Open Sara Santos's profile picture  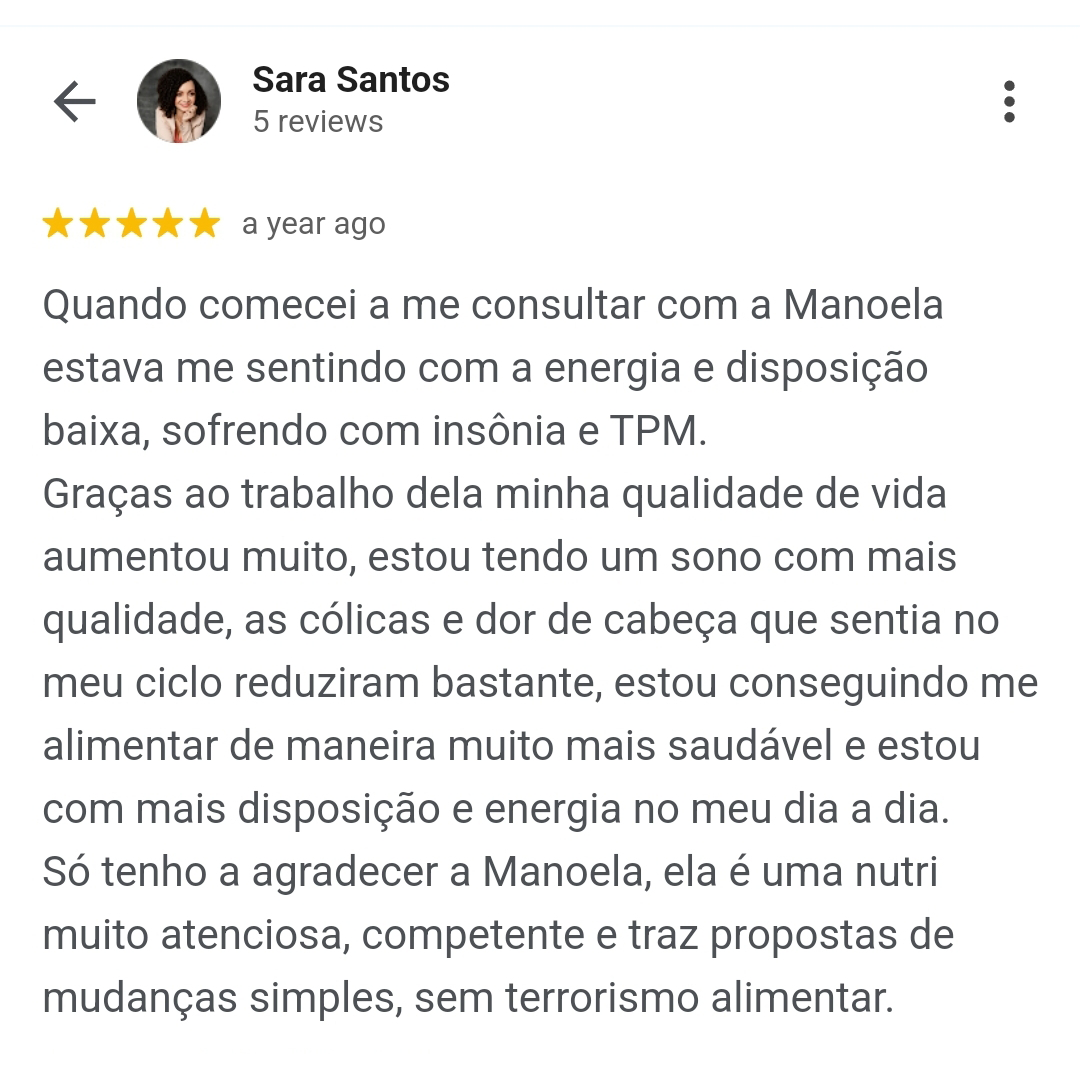179,101
